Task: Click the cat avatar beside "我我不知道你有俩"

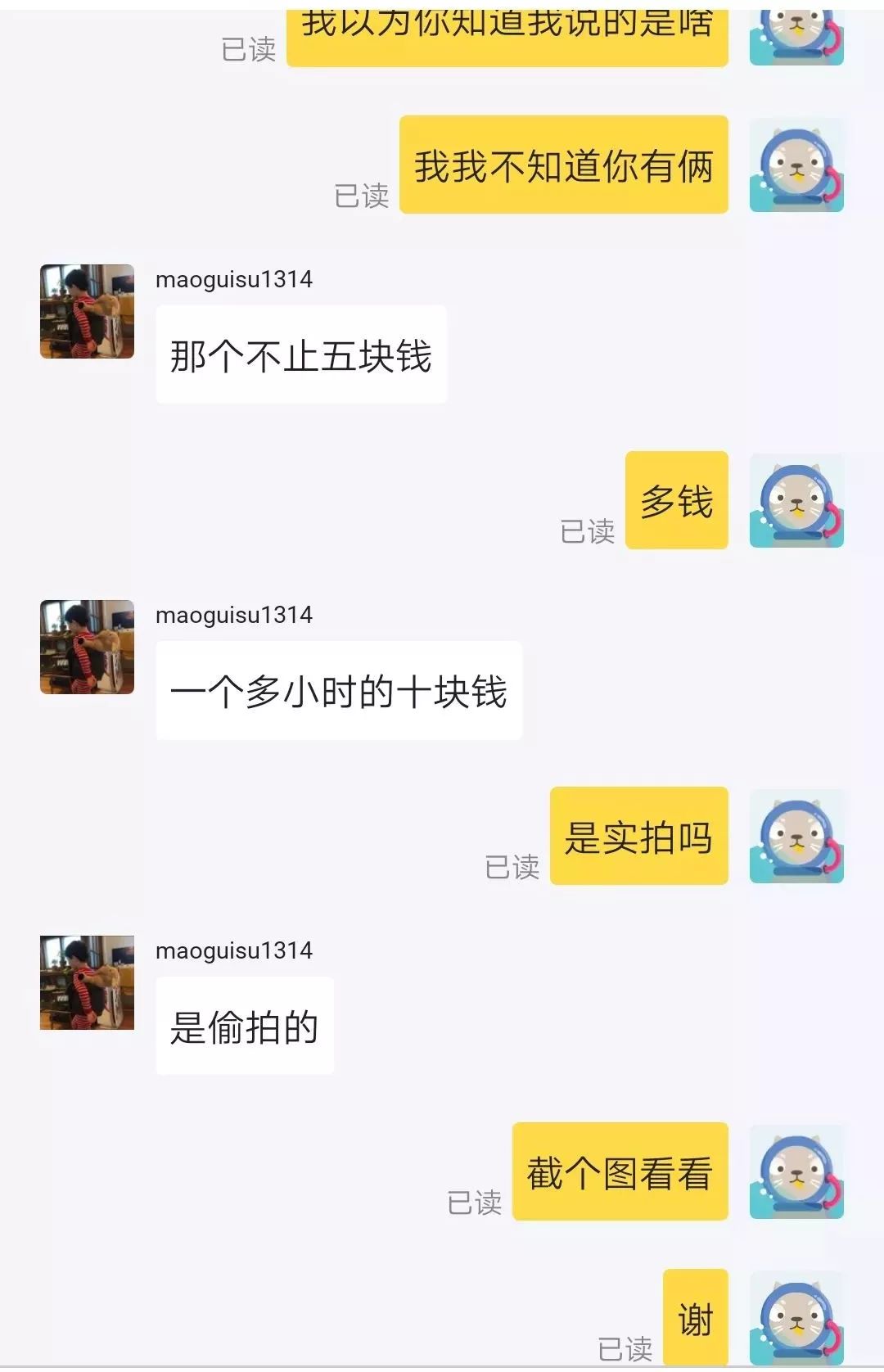Action: tap(796, 164)
